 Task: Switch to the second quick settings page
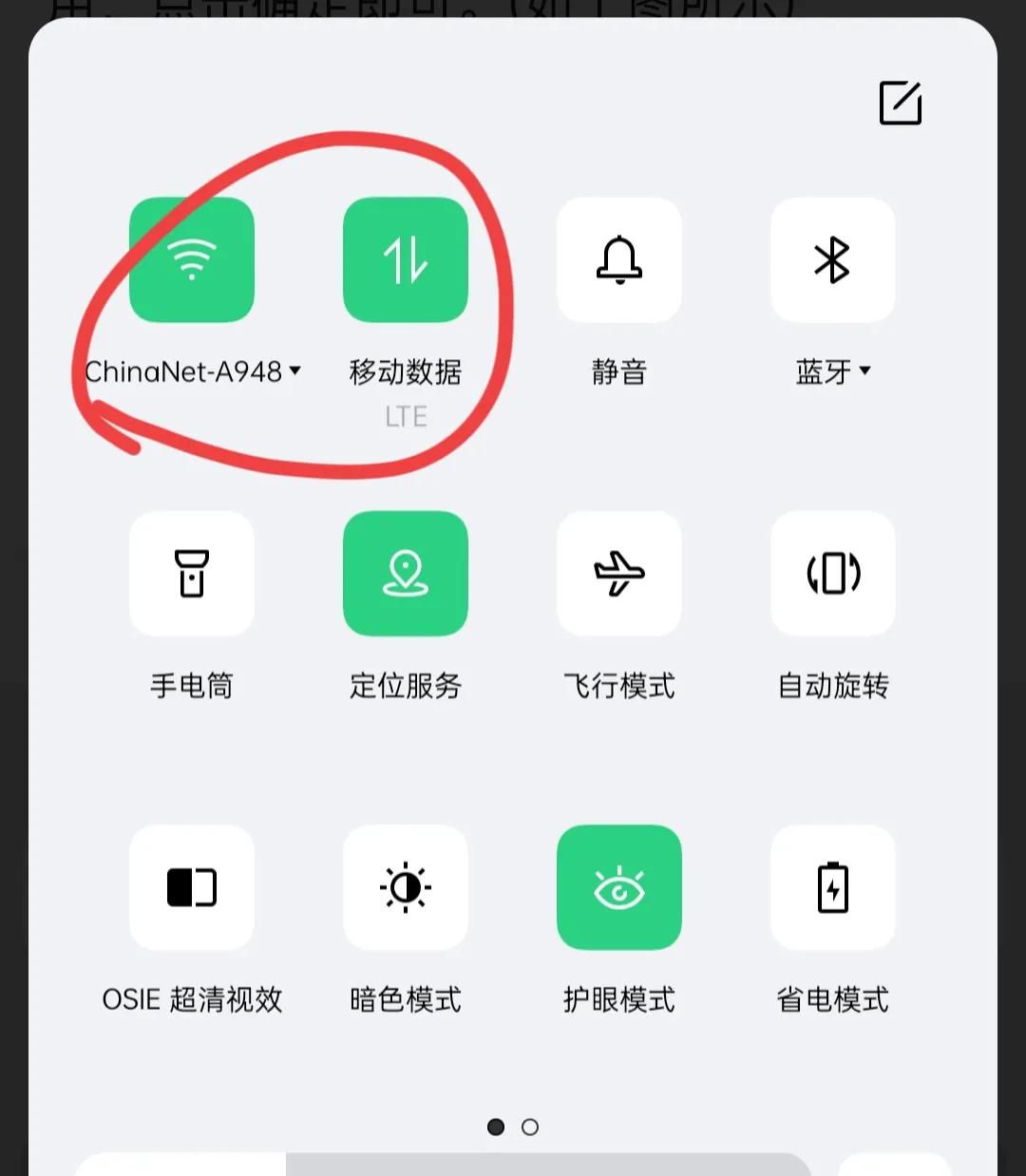point(529,1127)
